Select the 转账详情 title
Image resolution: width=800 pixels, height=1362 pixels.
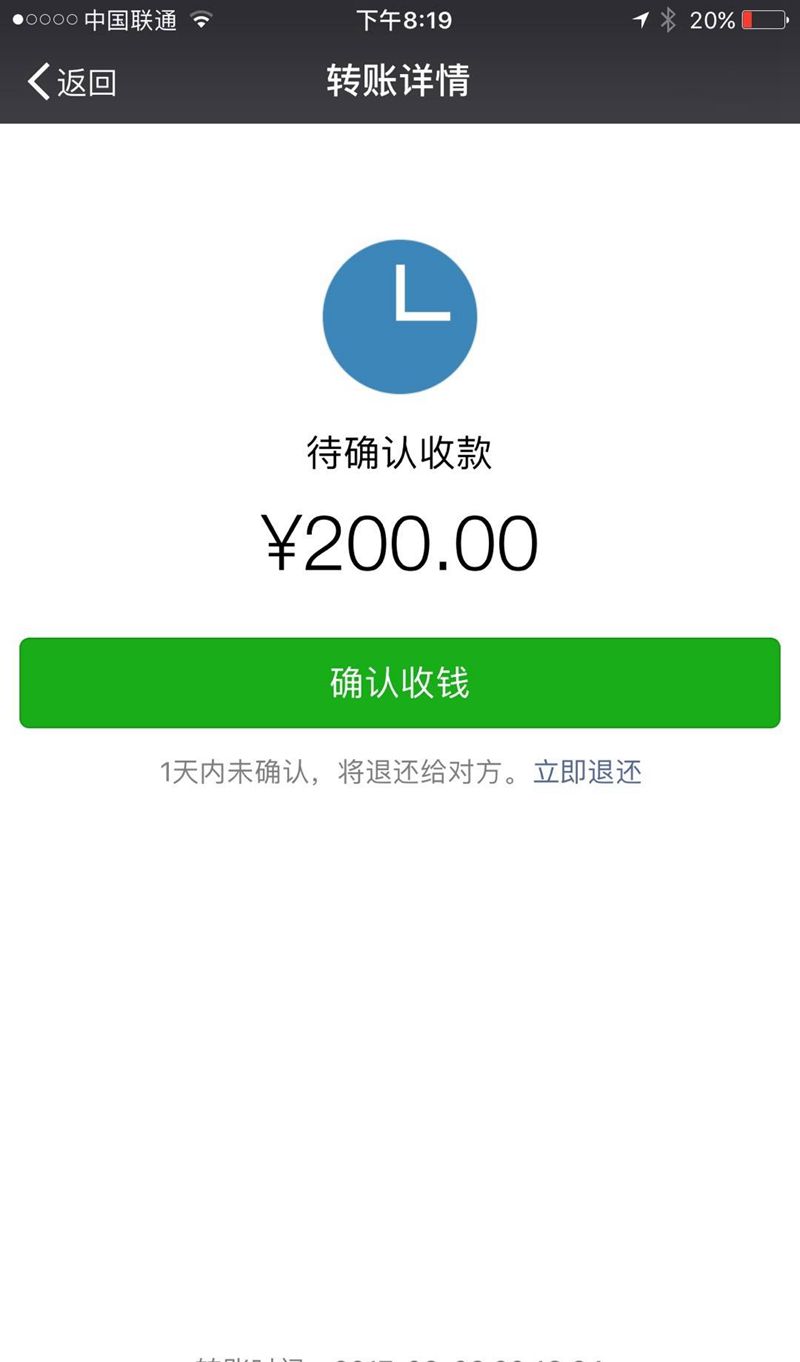click(400, 83)
